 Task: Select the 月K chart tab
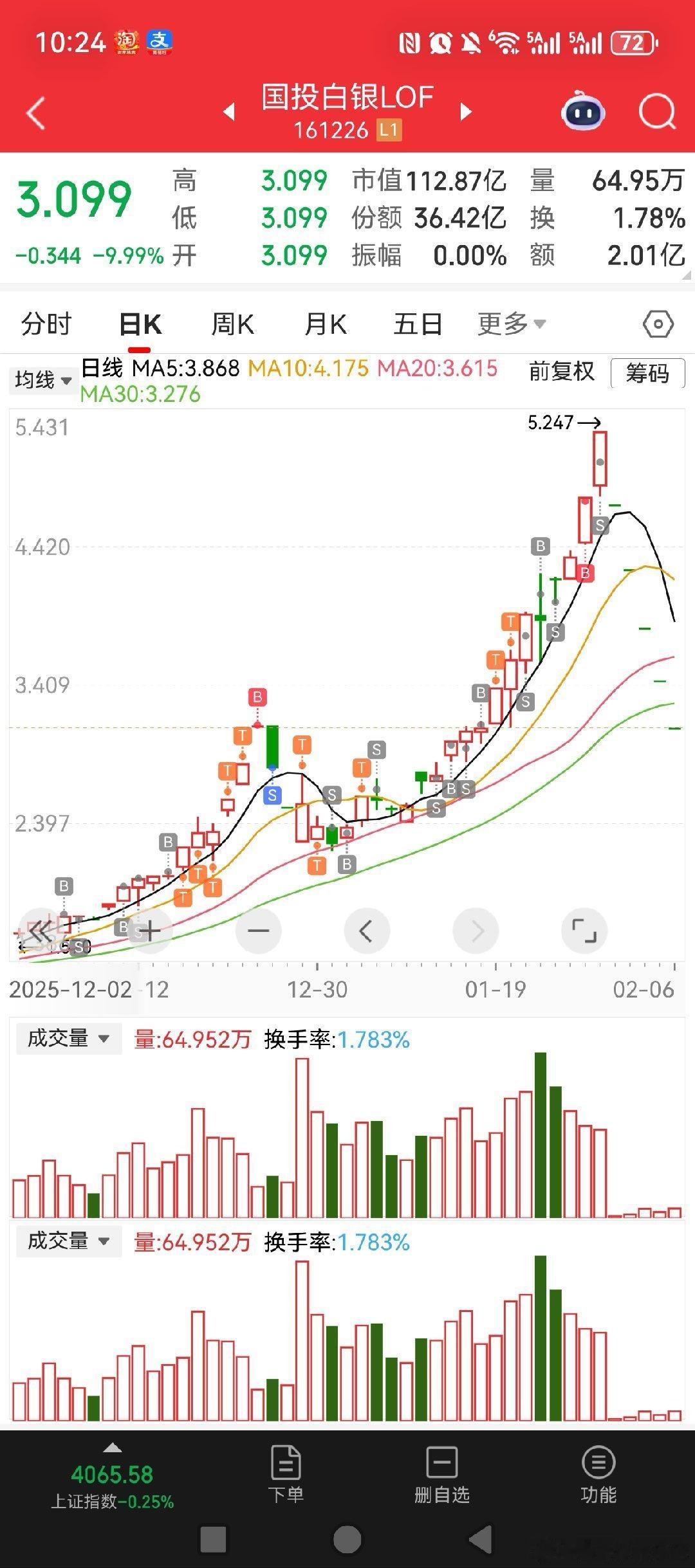coord(326,324)
